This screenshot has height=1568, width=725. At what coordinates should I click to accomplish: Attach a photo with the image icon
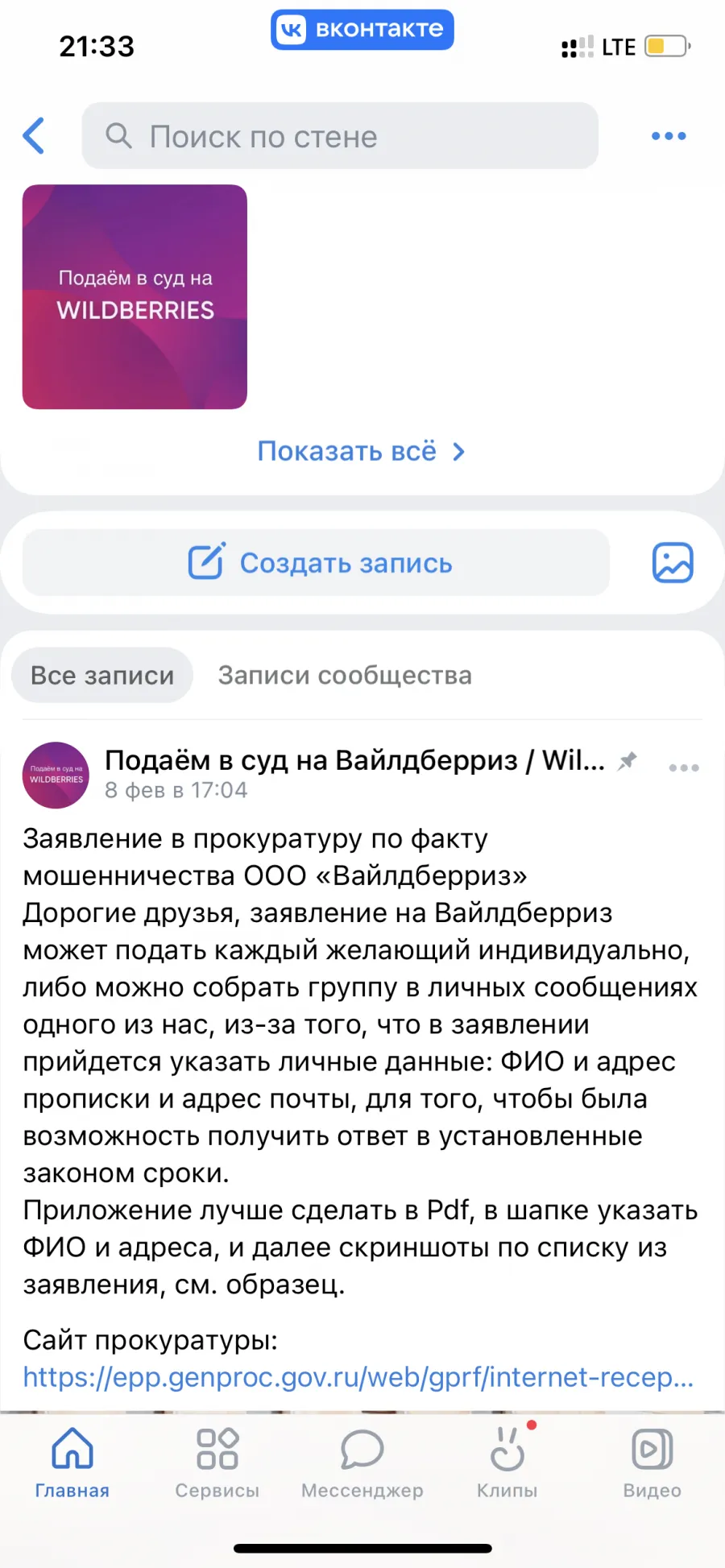tap(673, 563)
